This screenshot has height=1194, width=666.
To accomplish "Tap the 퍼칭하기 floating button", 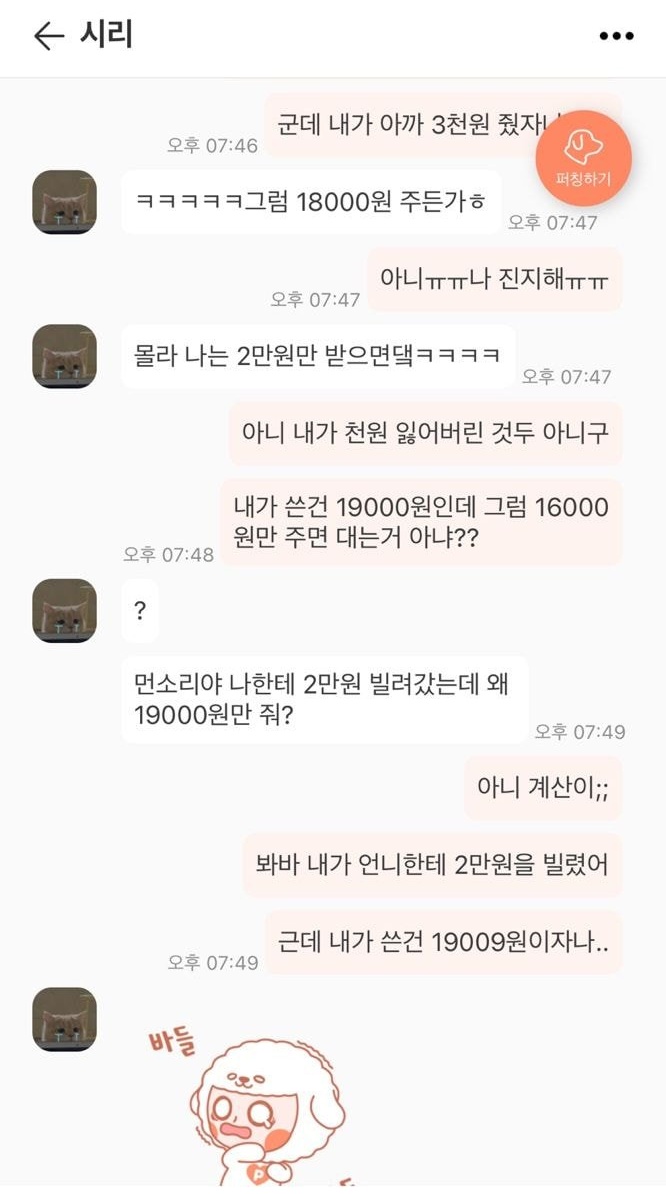I will [583, 158].
